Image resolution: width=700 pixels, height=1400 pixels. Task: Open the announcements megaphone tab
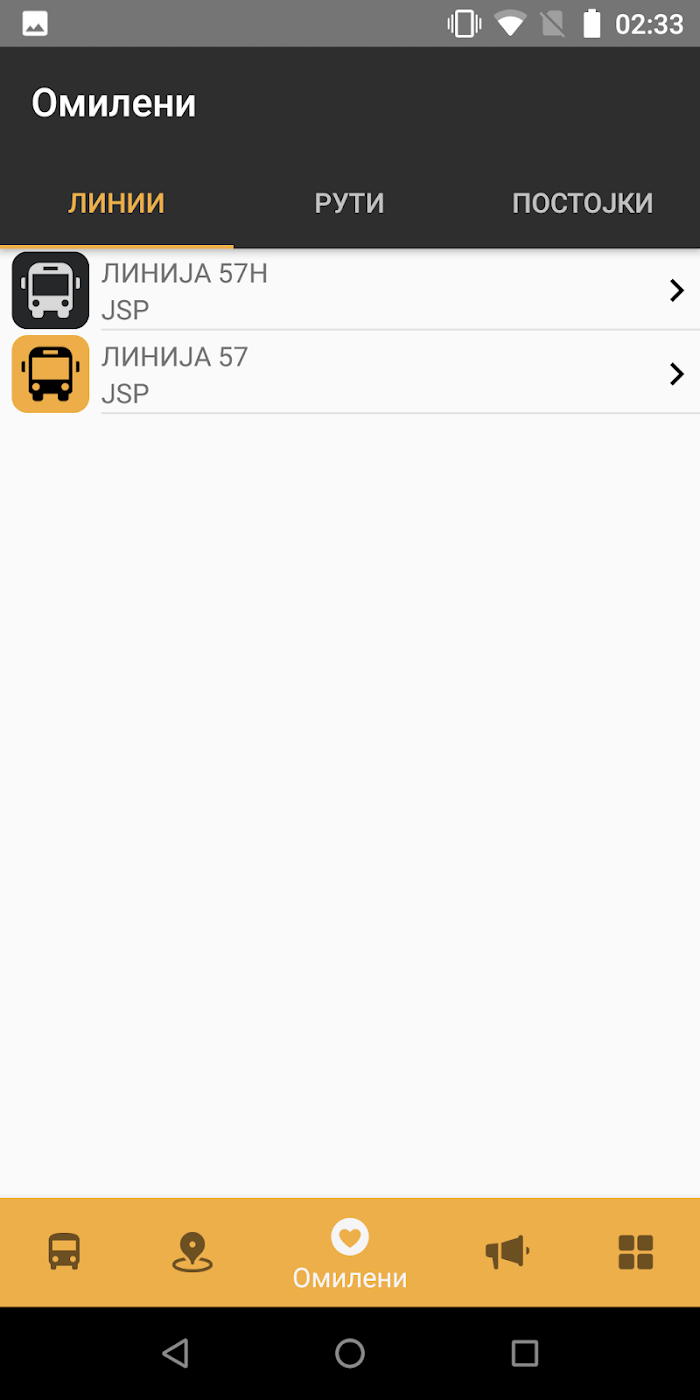click(507, 1251)
